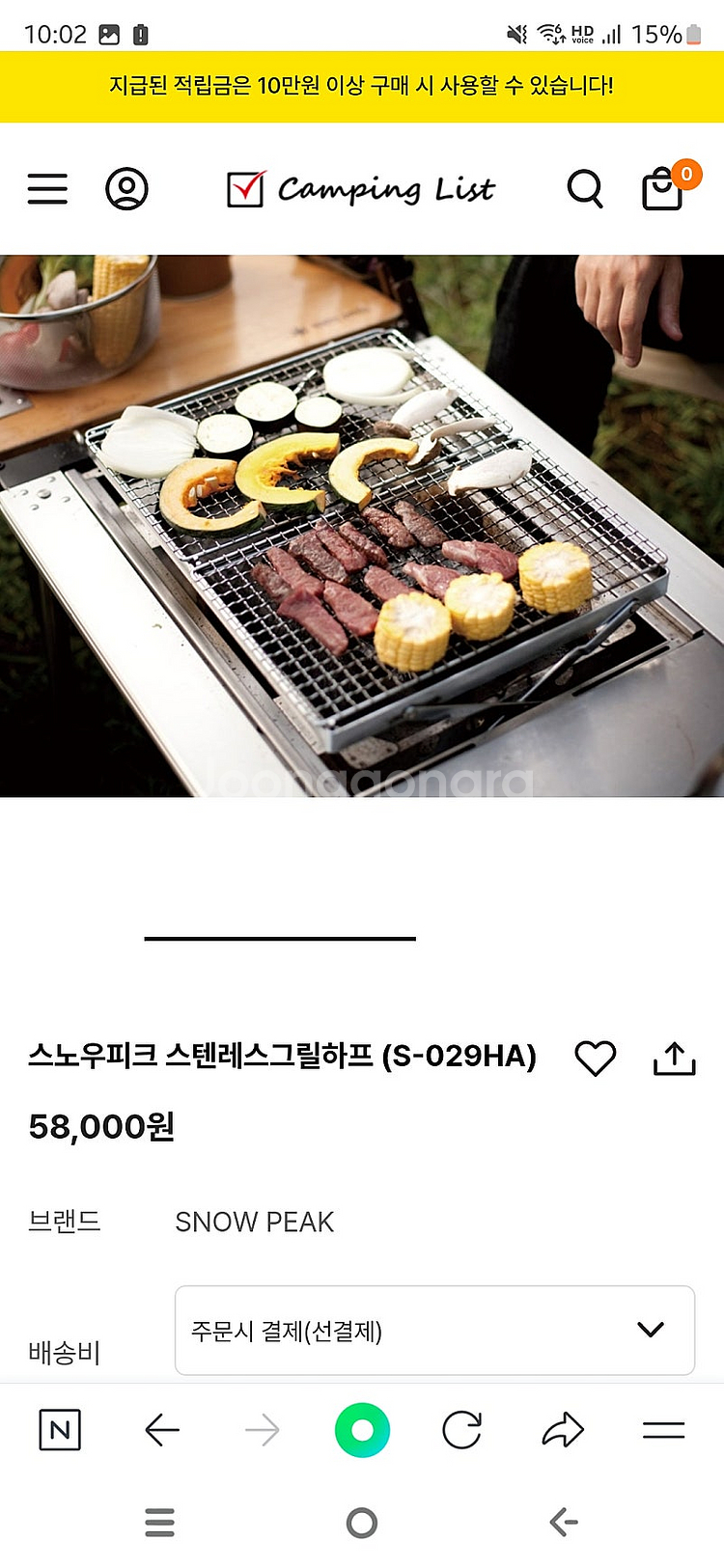
Task: Open the search magnifier
Action: (x=584, y=189)
